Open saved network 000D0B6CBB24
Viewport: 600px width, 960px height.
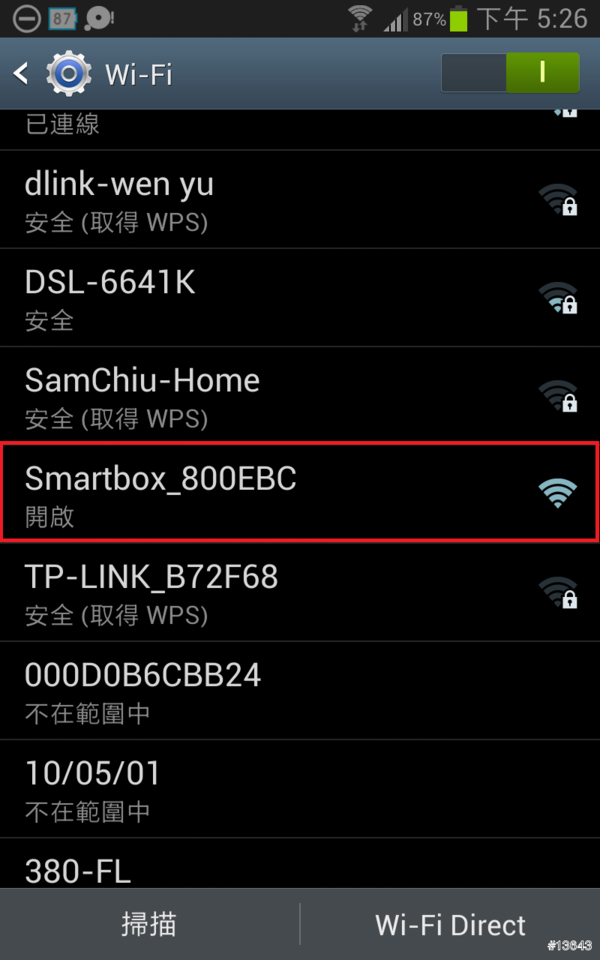[x=300, y=690]
